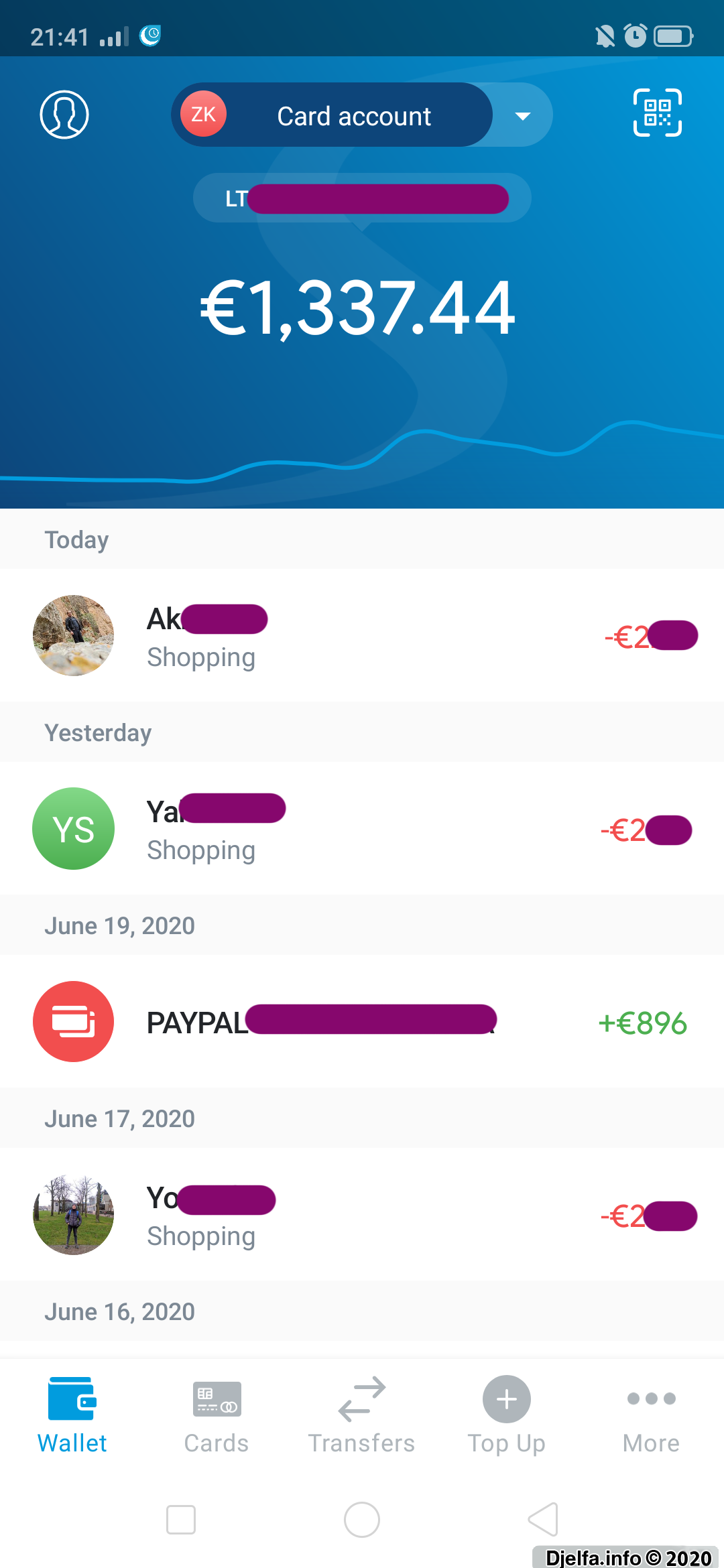Viewport: 724px width, 1568px height.
Task: Select the Wallet tab
Action: 72,1415
